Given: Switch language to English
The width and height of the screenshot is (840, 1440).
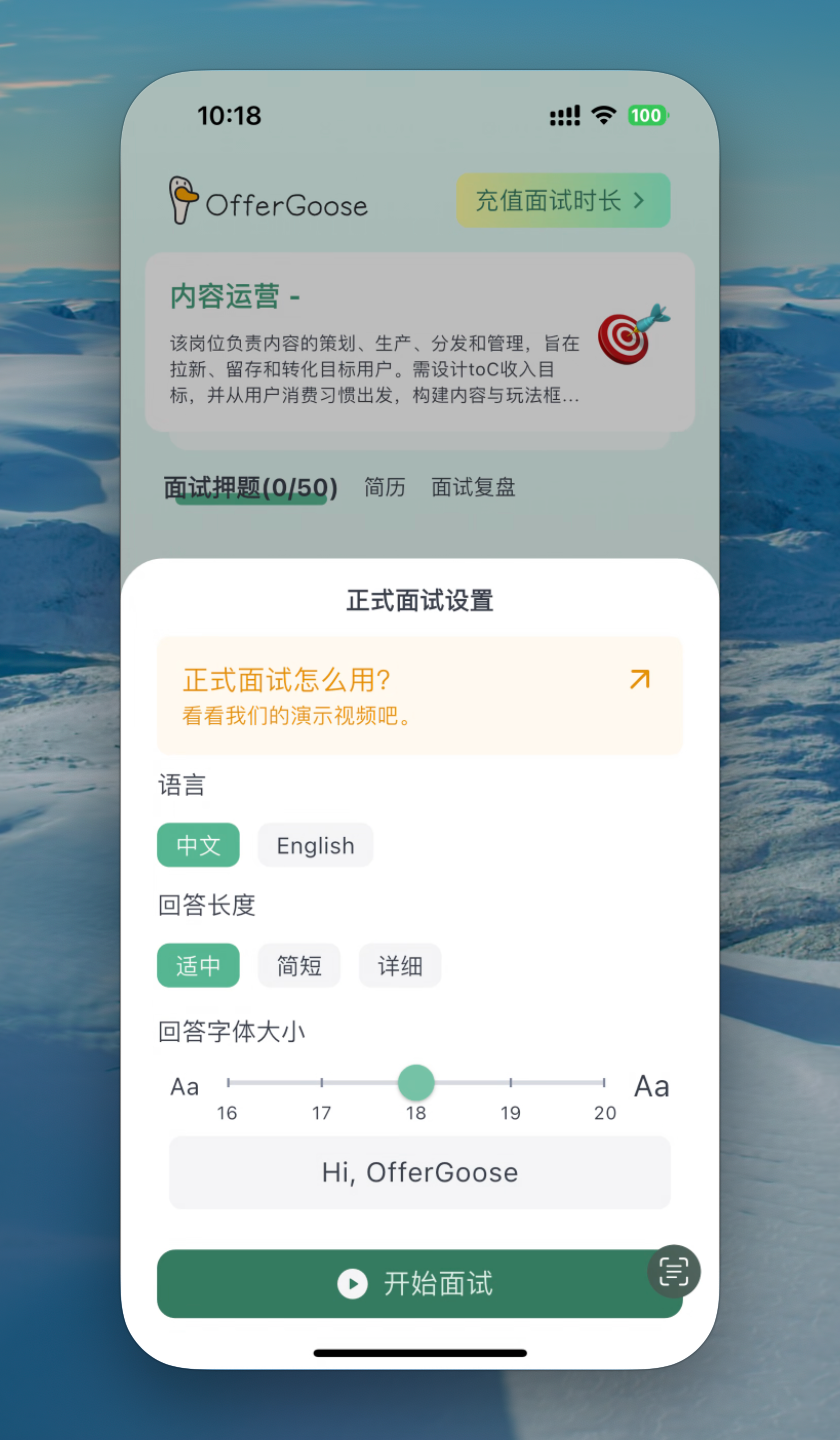Looking at the screenshot, I should point(315,845).
